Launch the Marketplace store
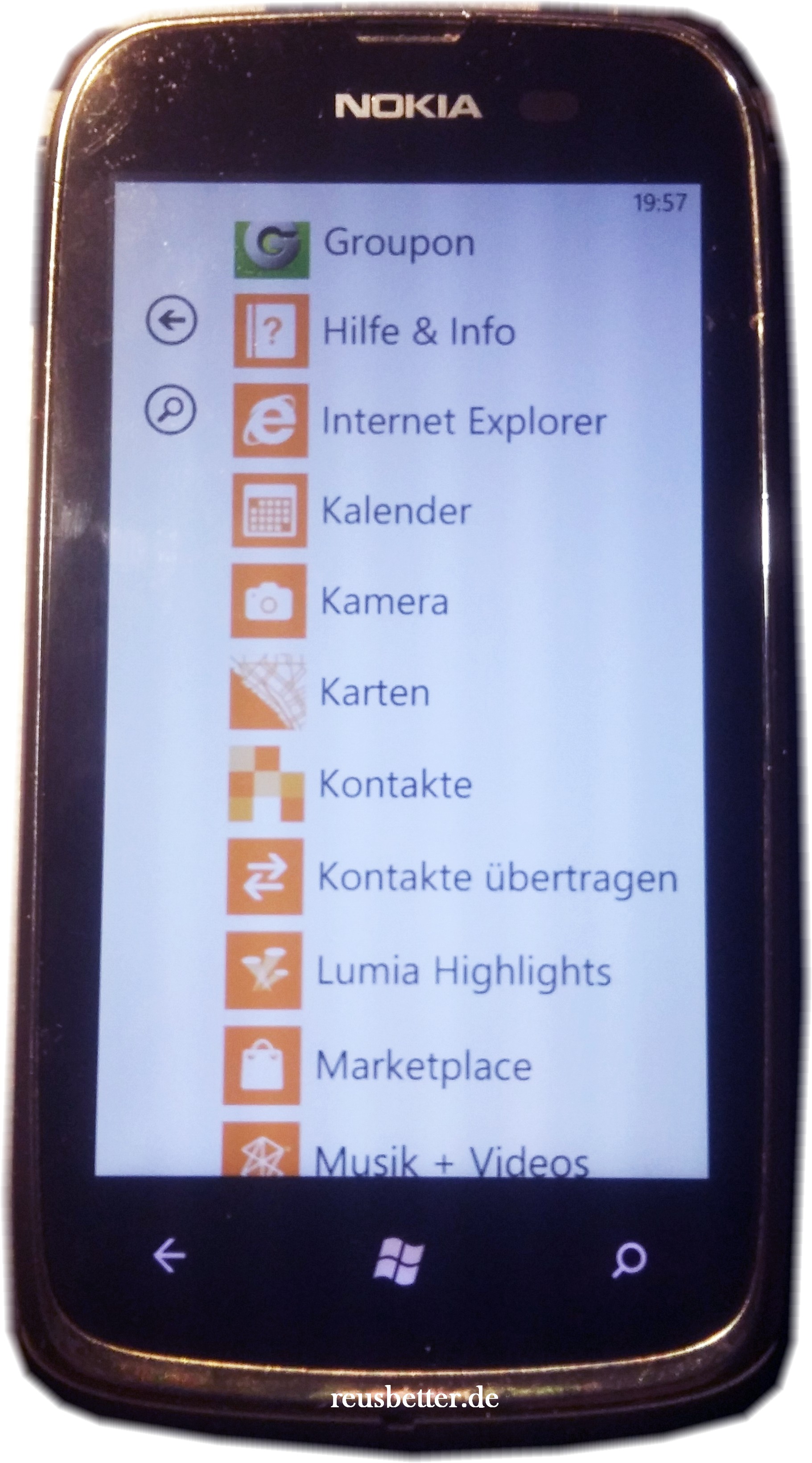The height and width of the screenshot is (1463, 812). (378, 1066)
